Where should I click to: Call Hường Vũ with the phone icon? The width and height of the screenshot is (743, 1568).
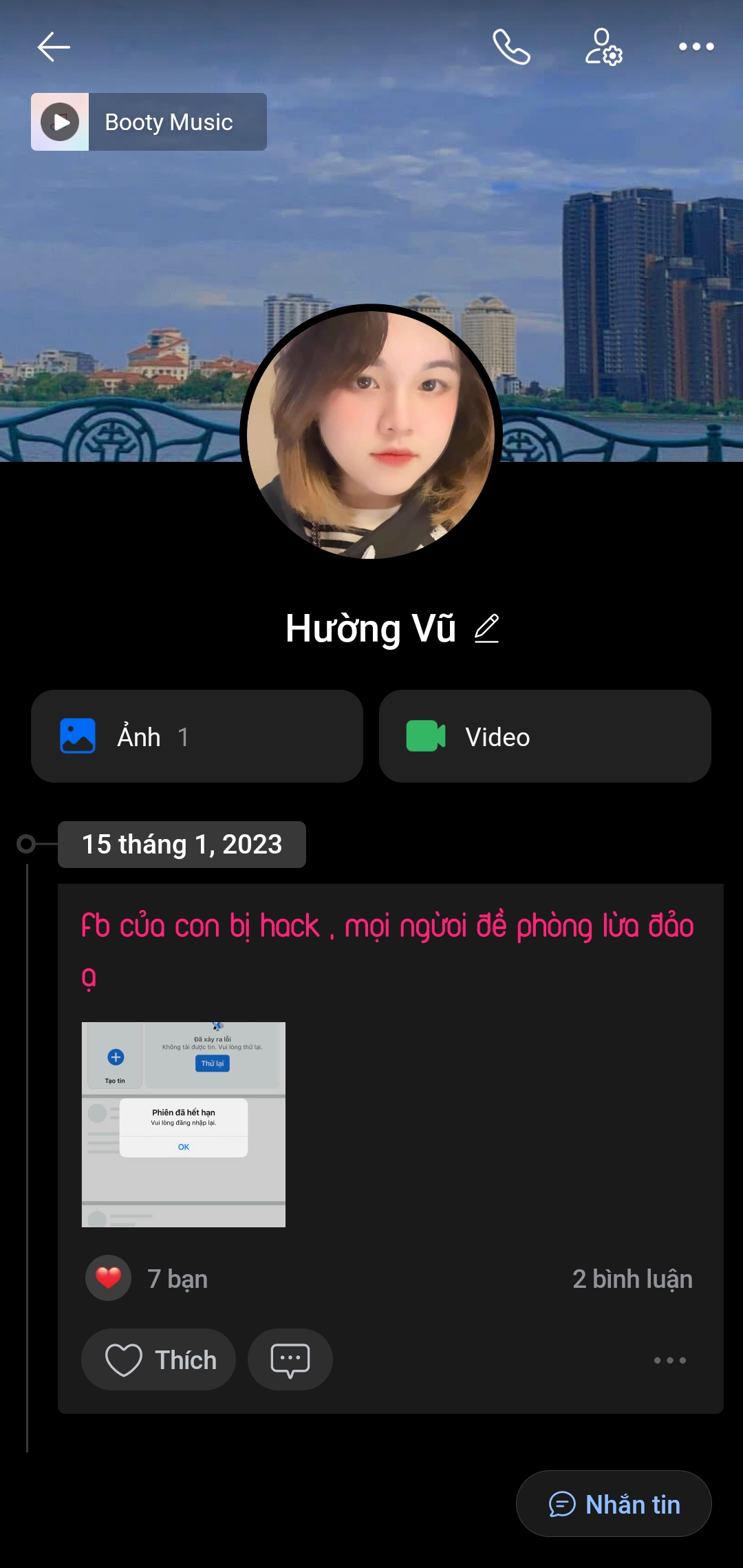(511, 47)
